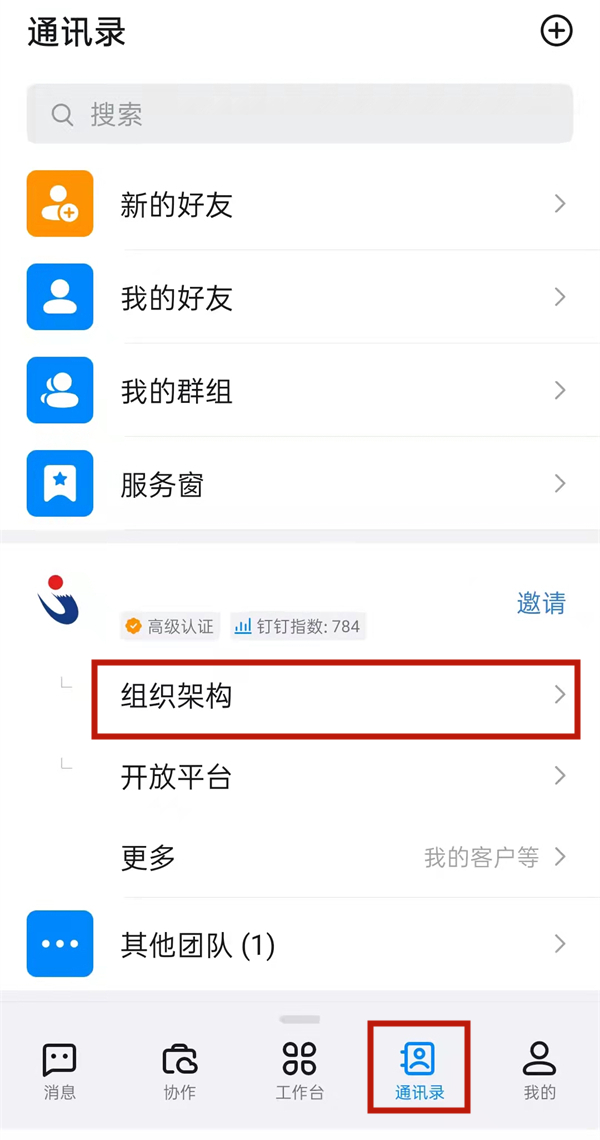600x1140 pixels.
Task: Open the 搜索 search box
Action: coord(300,115)
